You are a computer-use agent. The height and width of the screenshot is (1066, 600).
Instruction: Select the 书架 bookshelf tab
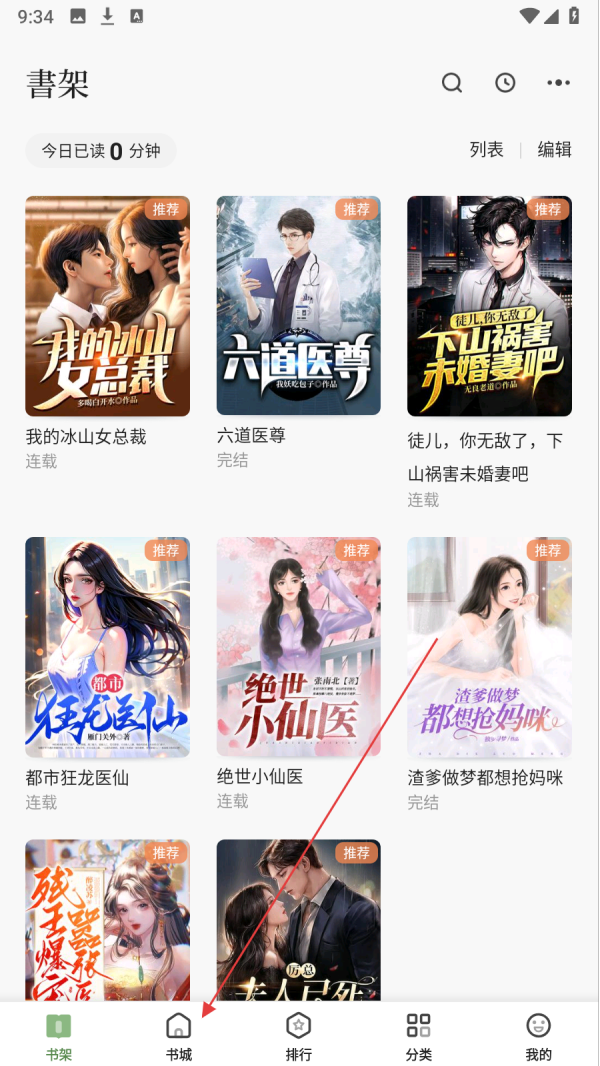(x=59, y=1035)
